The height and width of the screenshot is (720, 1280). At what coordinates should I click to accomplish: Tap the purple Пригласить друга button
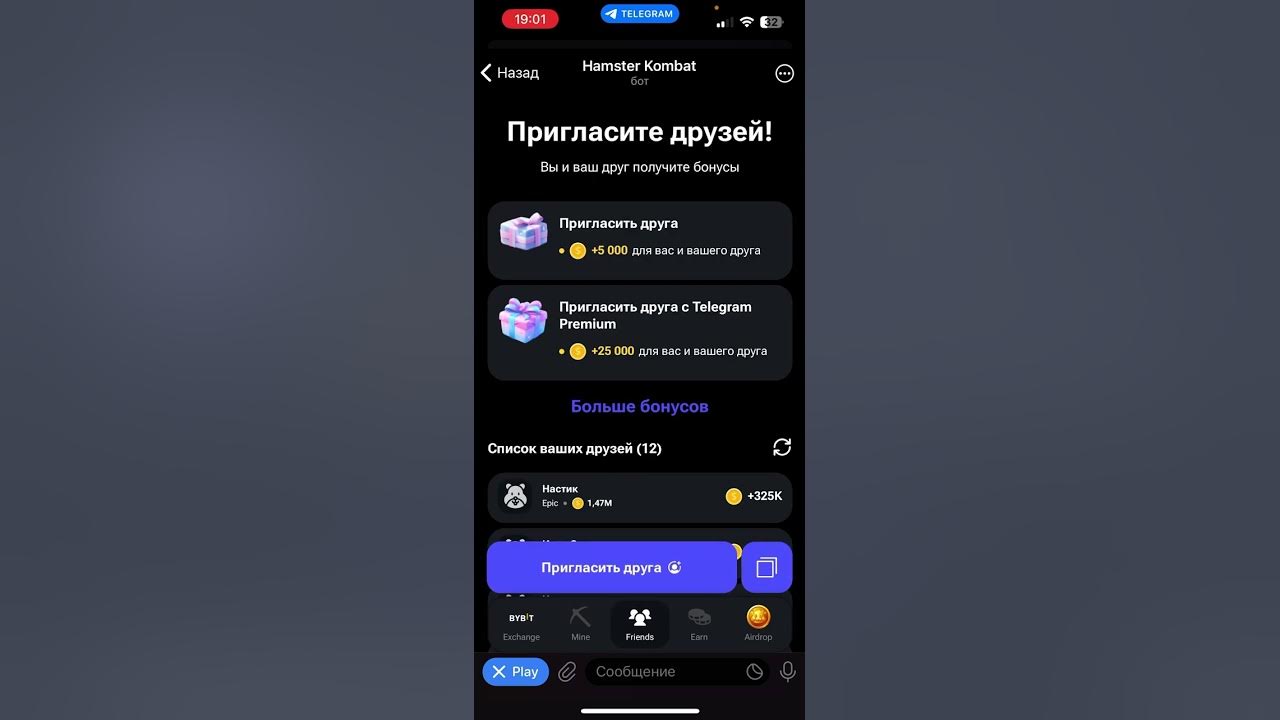pyautogui.click(x=611, y=567)
